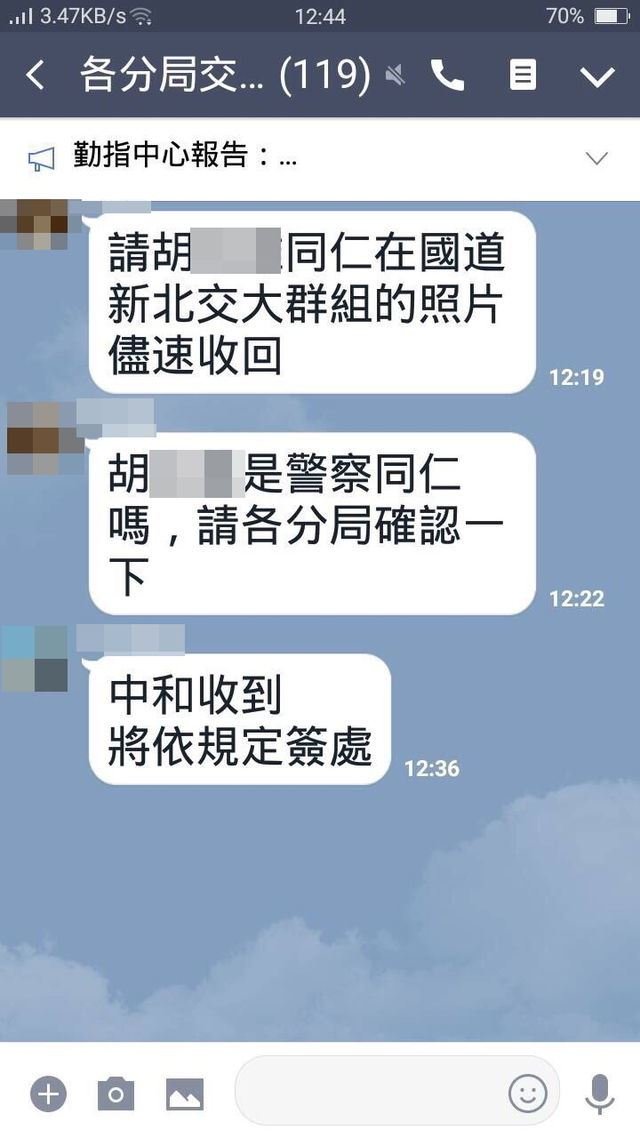Open avatar of sender of 中和收到 message
This screenshot has width=640, height=1138.
click(x=35, y=659)
